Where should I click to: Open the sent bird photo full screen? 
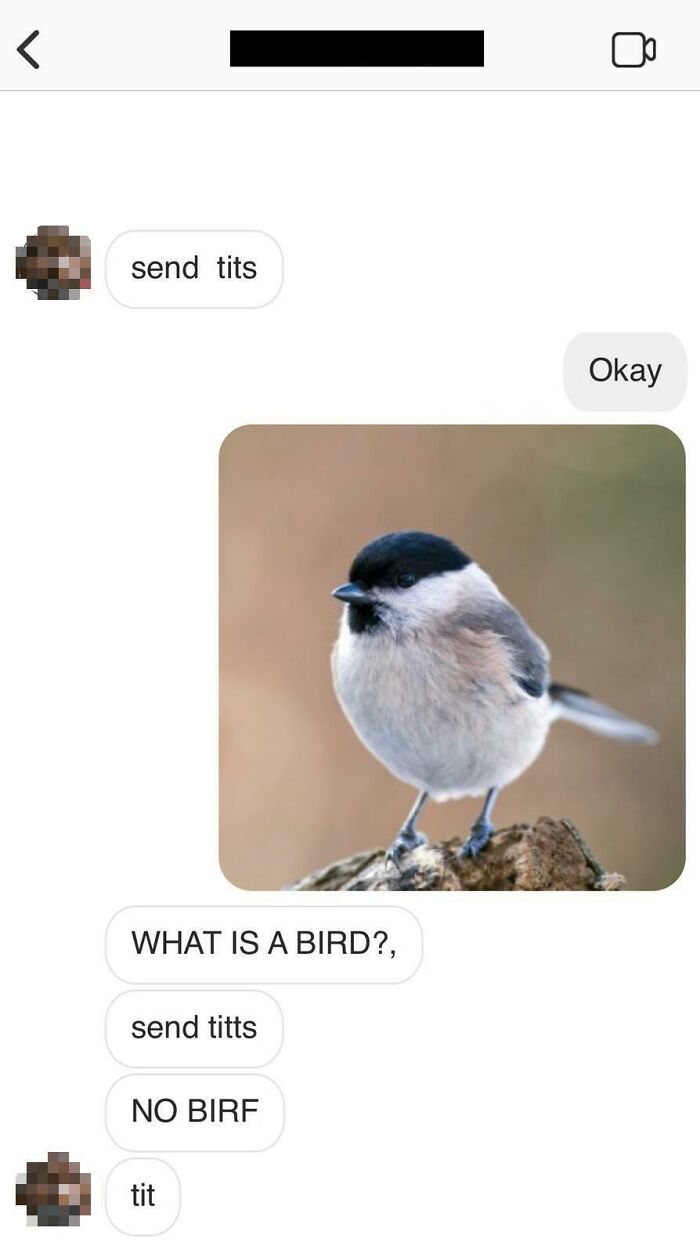(x=452, y=657)
